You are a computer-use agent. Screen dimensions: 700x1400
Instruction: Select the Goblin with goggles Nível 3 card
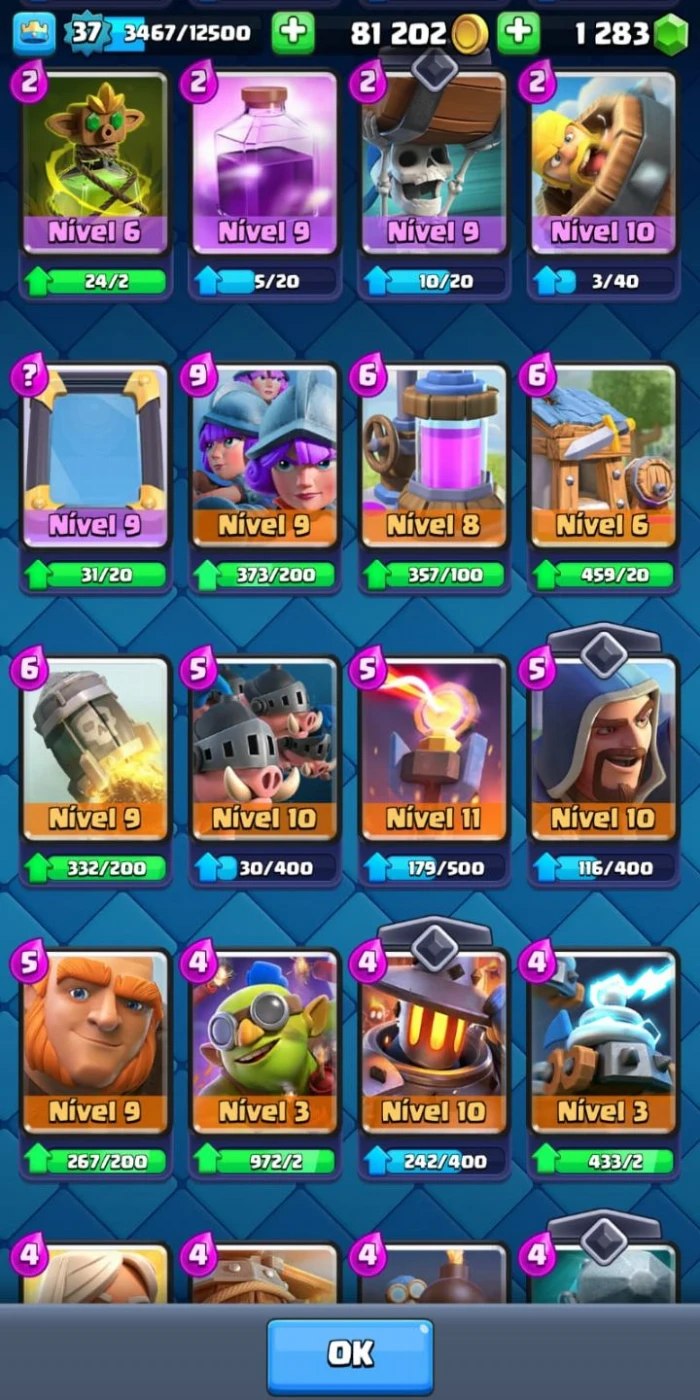tap(264, 1043)
